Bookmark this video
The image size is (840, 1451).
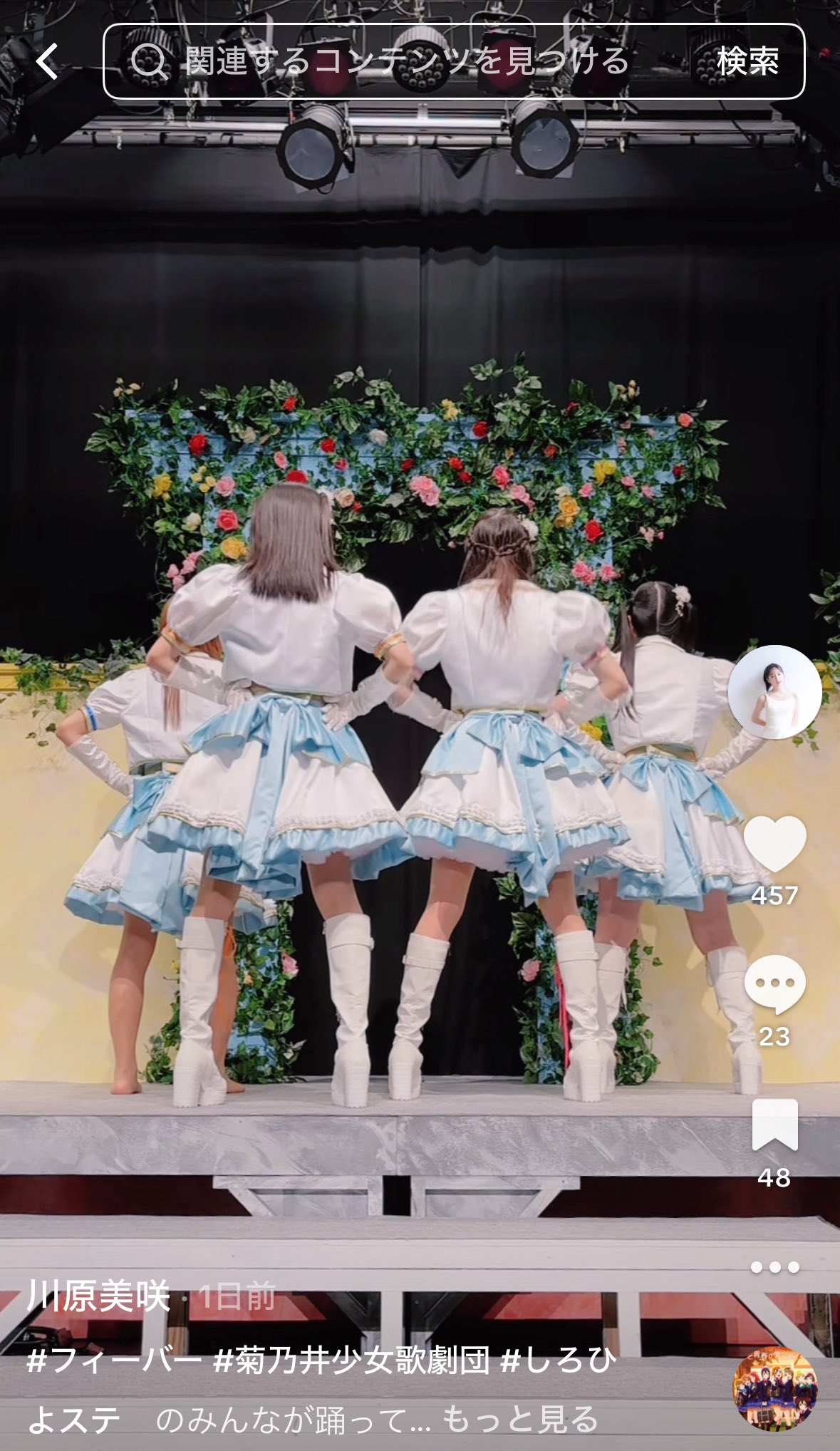click(x=774, y=1125)
